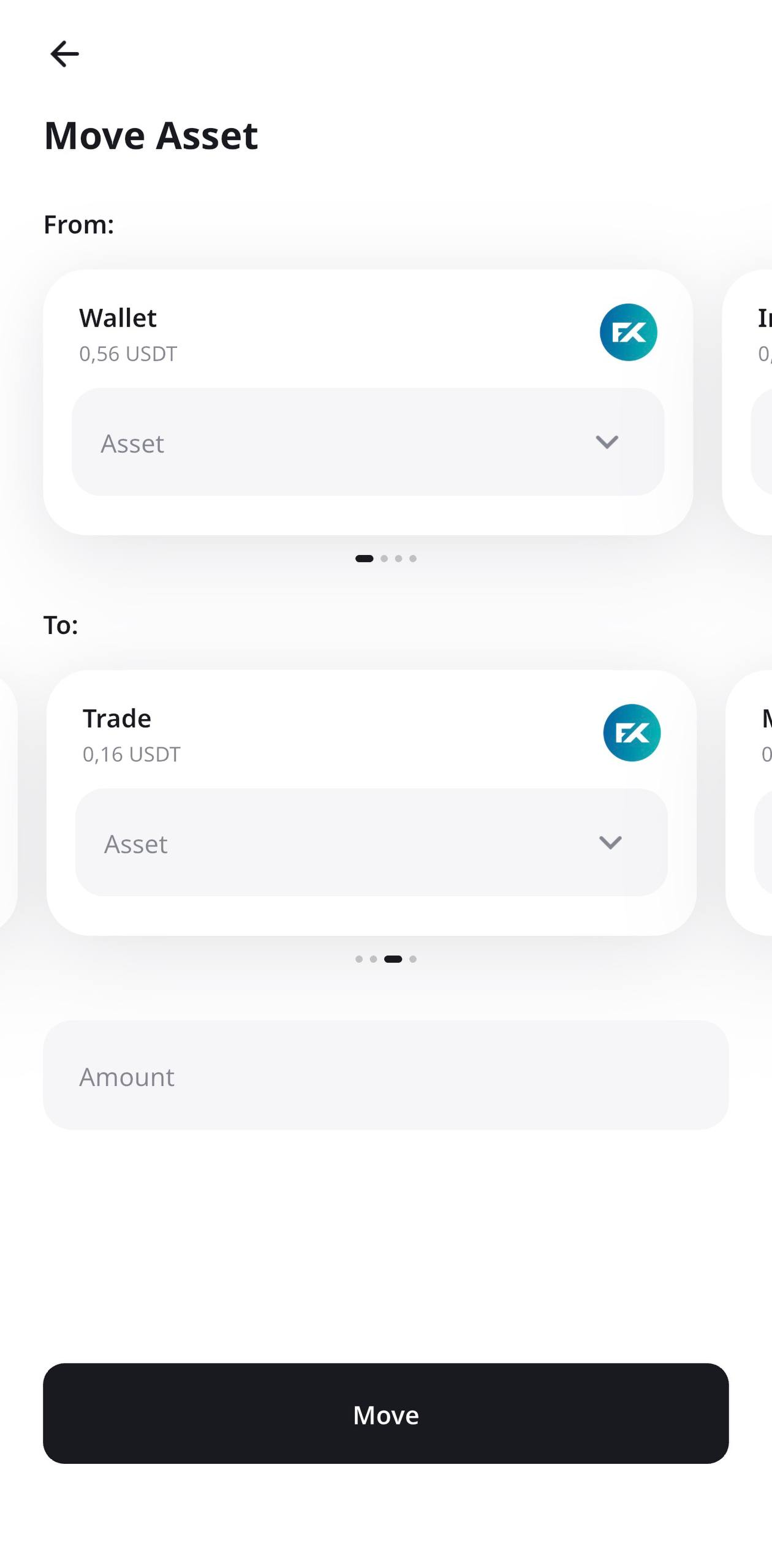
Task: Tap the Move button
Action: point(385,1414)
